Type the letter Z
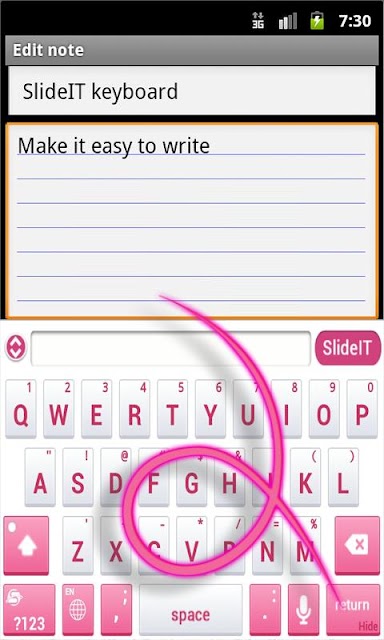 [x=78, y=545]
